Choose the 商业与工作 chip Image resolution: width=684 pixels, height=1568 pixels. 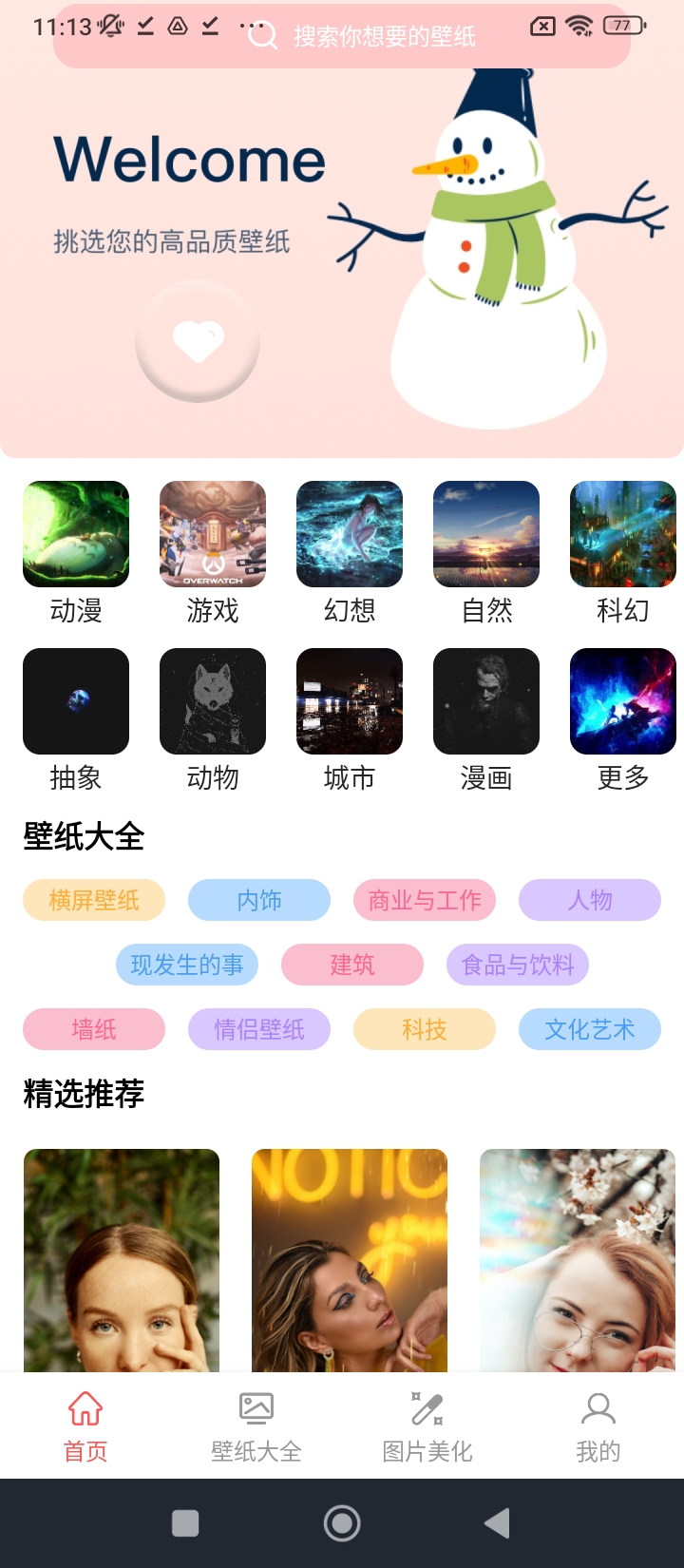click(425, 900)
